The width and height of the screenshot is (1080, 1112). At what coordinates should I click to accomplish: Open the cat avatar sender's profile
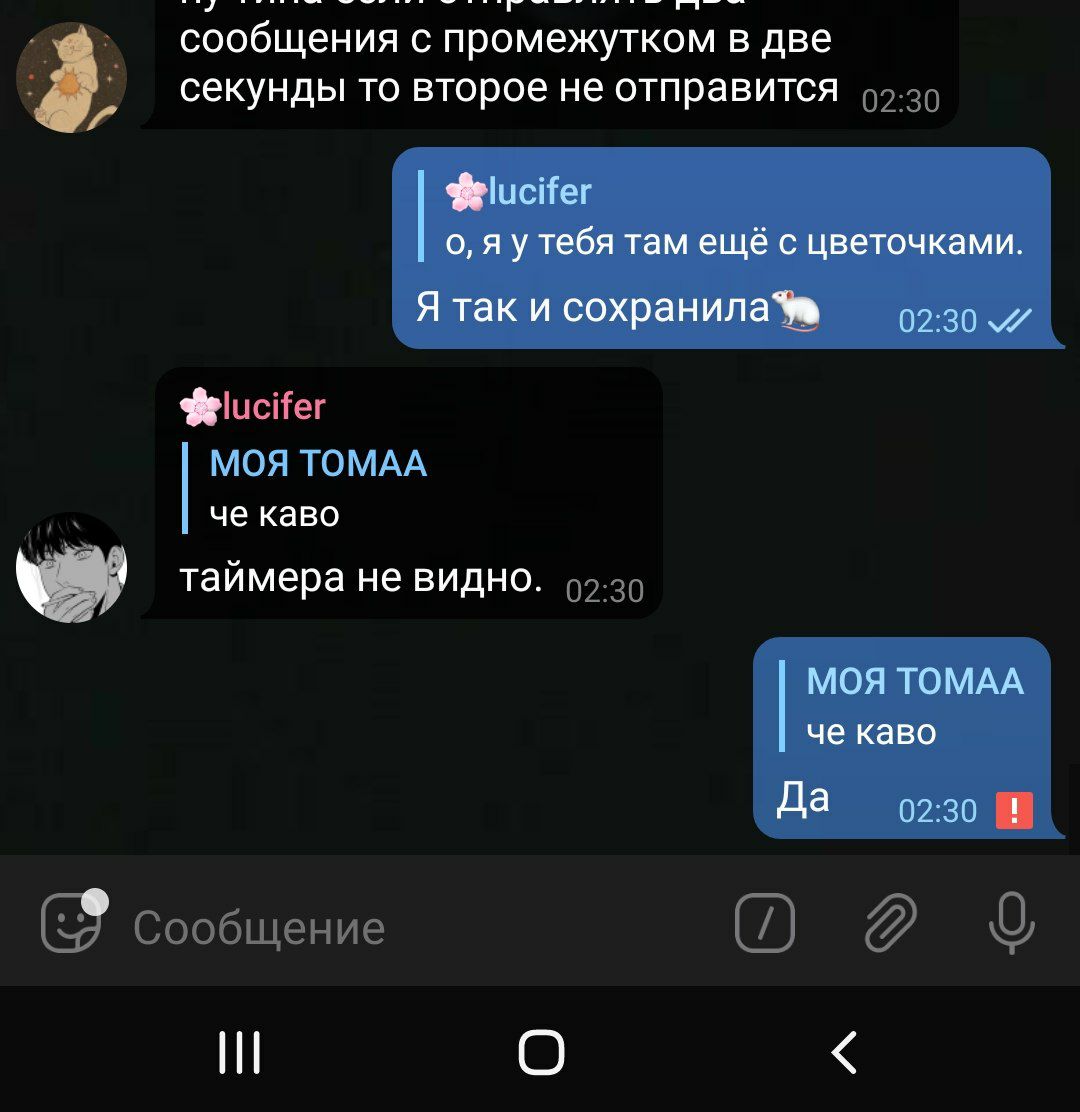click(x=71, y=78)
